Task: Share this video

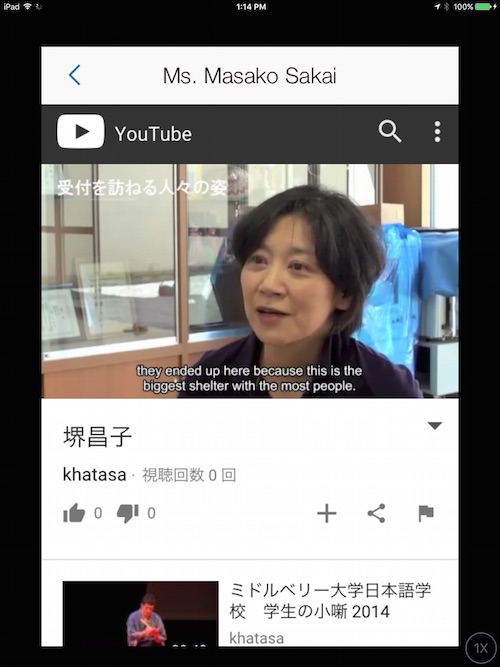Action: [377, 513]
